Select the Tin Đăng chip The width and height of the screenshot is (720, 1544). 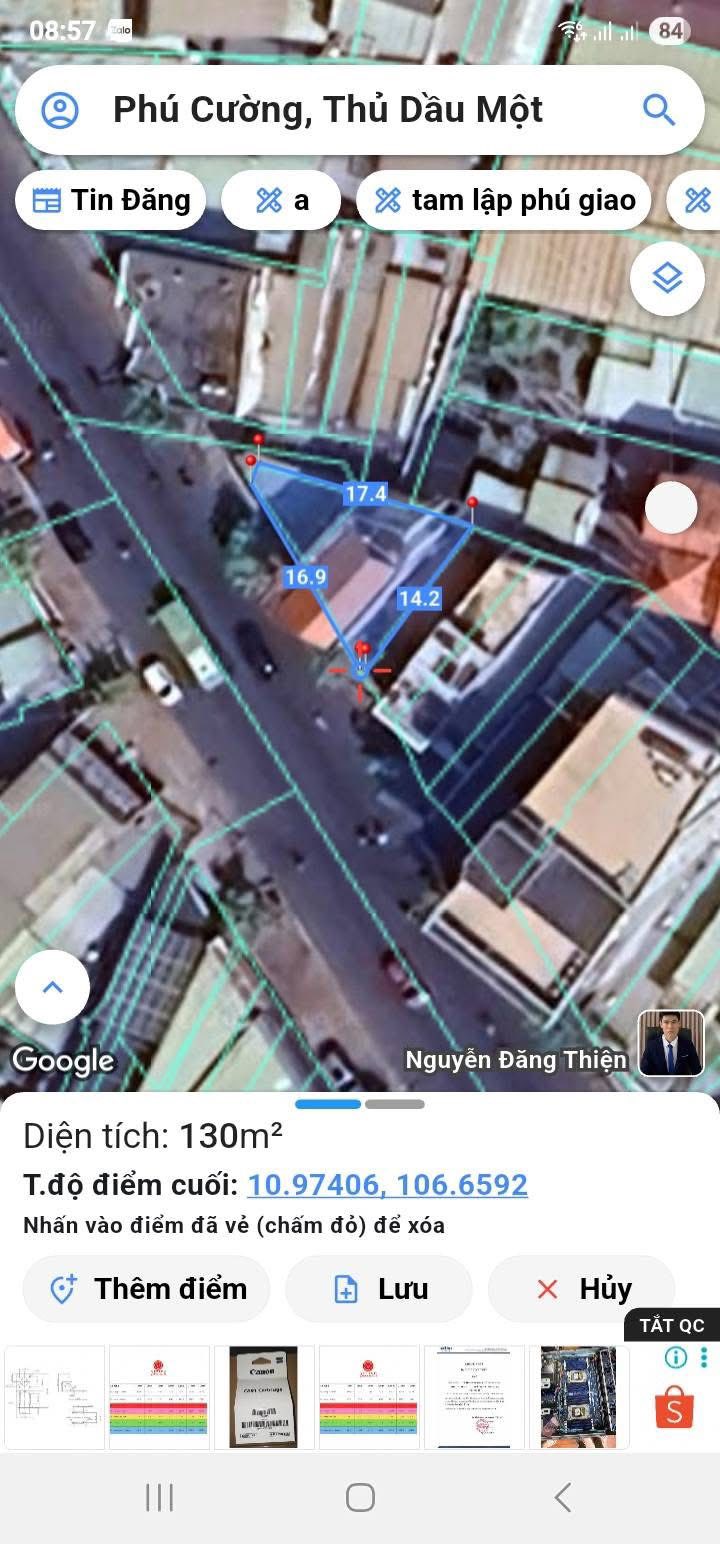pyautogui.click(x=110, y=200)
